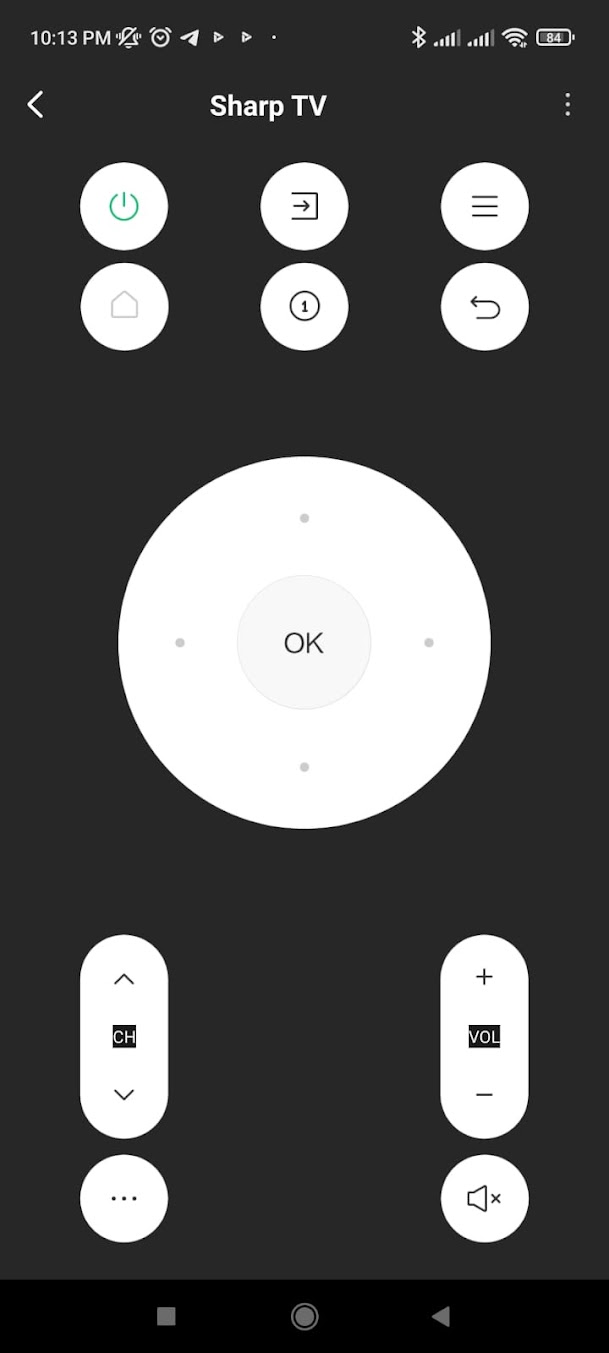The height and width of the screenshot is (1353, 609).
Task: Navigate up on the directional pad
Action: coord(304,518)
